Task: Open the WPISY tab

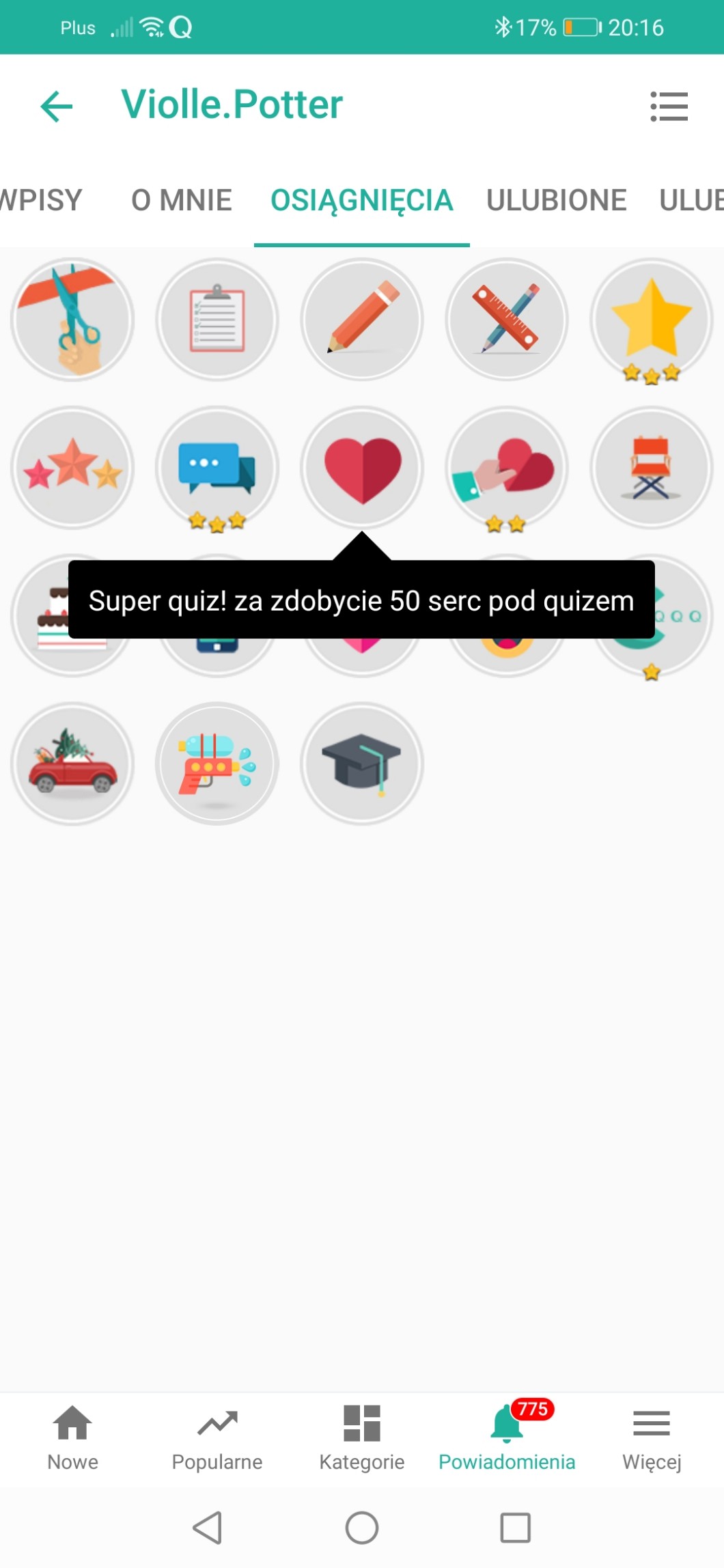Action: pyautogui.click(x=40, y=201)
